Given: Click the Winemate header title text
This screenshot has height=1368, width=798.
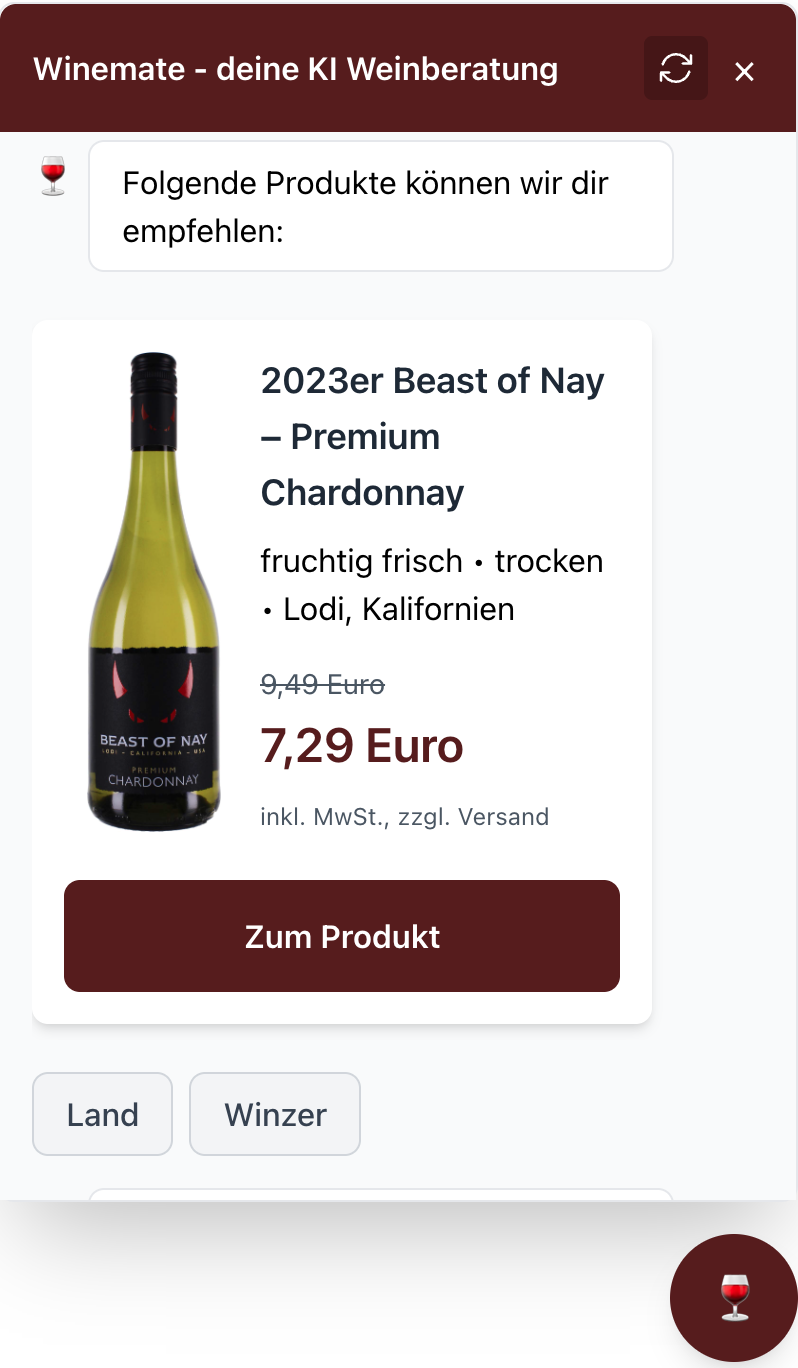Looking at the screenshot, I should (x=296, y=70).
